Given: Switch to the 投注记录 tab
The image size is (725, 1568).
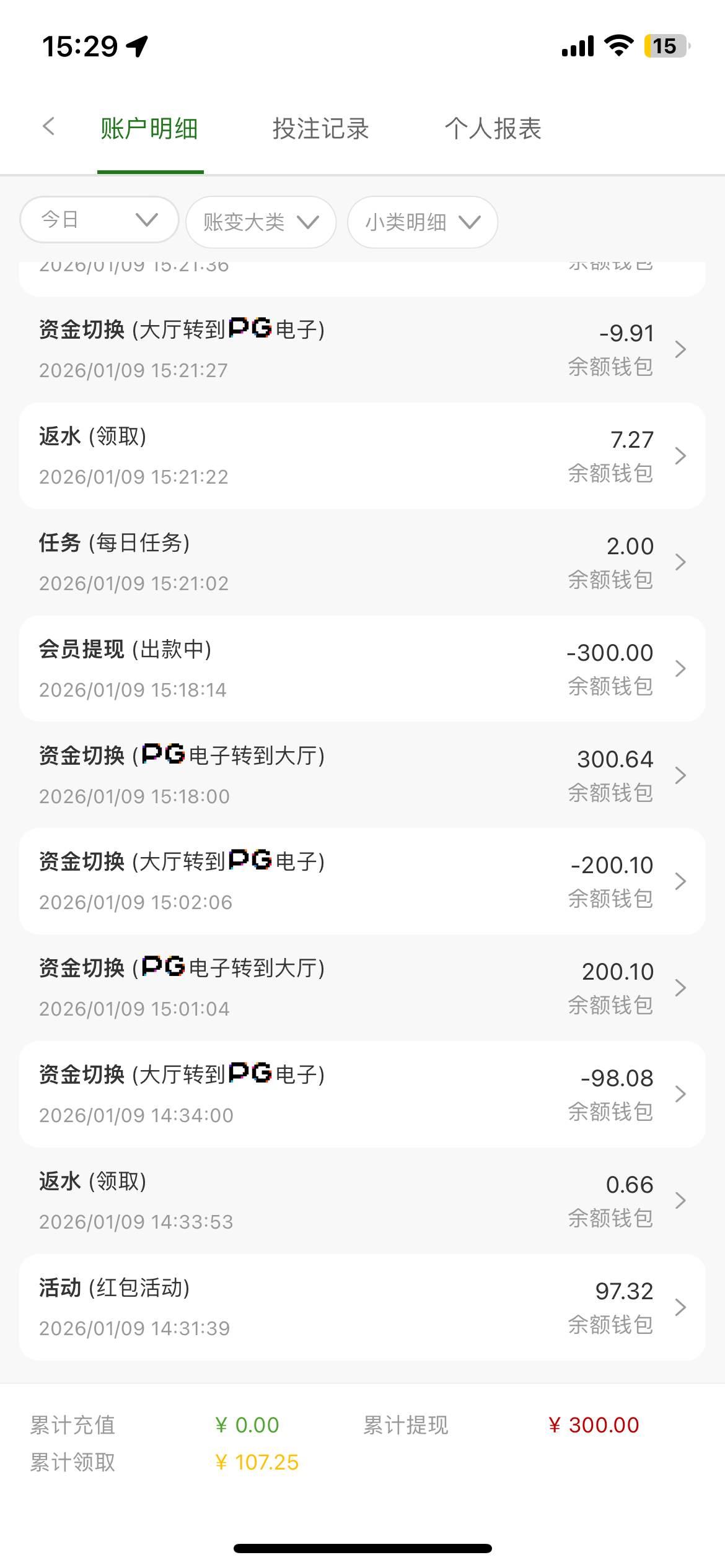Looking at the screenshot, I should 320,129.
